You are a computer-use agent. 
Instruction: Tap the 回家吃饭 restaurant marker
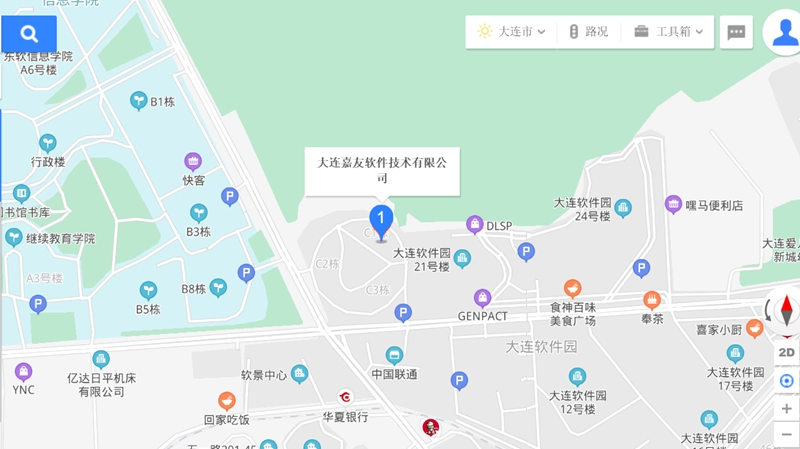[227, 401]
